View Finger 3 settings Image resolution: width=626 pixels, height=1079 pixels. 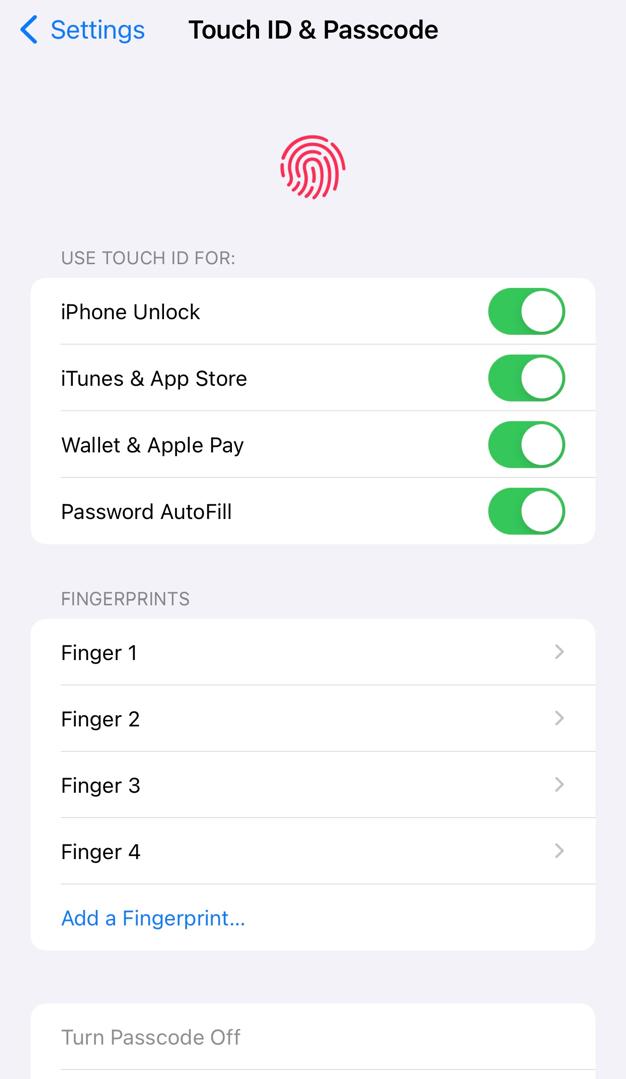pyautogui.click(x=312, y=785)
